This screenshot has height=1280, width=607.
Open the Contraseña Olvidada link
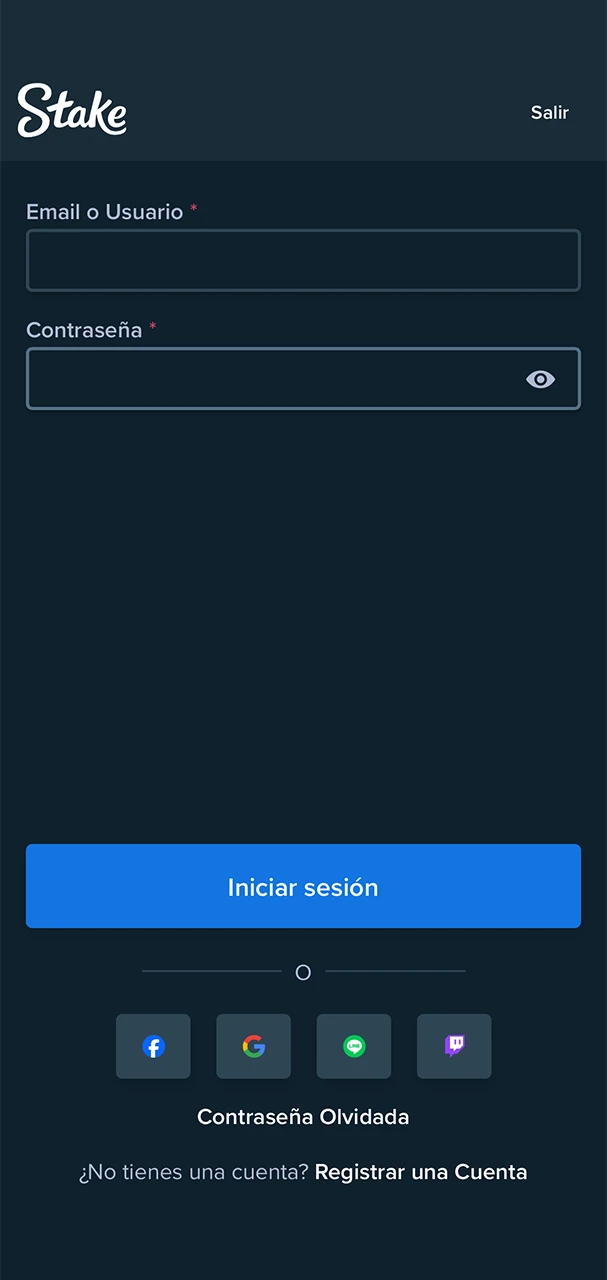pos(303,1117)
